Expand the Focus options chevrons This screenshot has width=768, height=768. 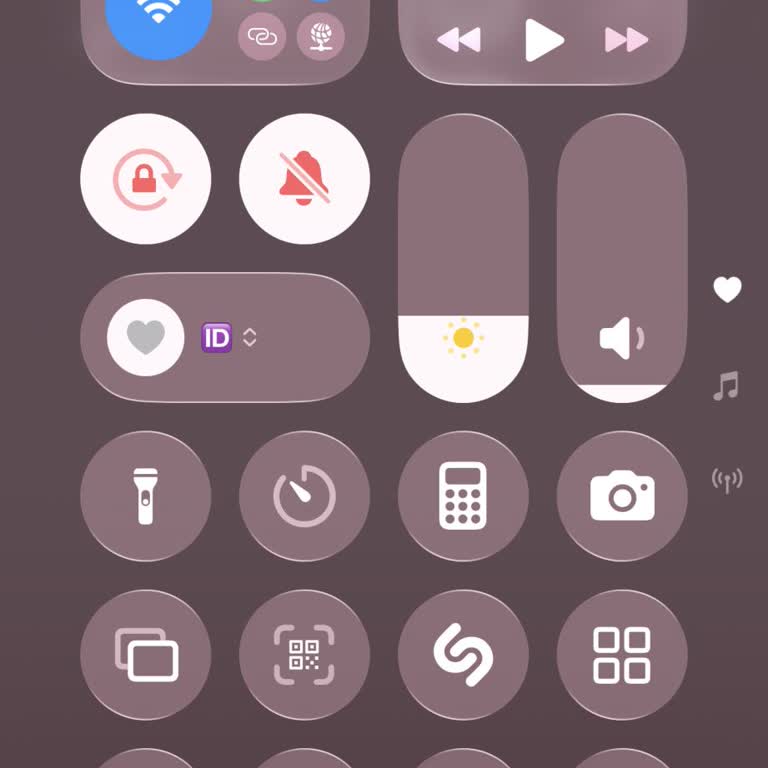pyautogui.click(x=250, y=338)
